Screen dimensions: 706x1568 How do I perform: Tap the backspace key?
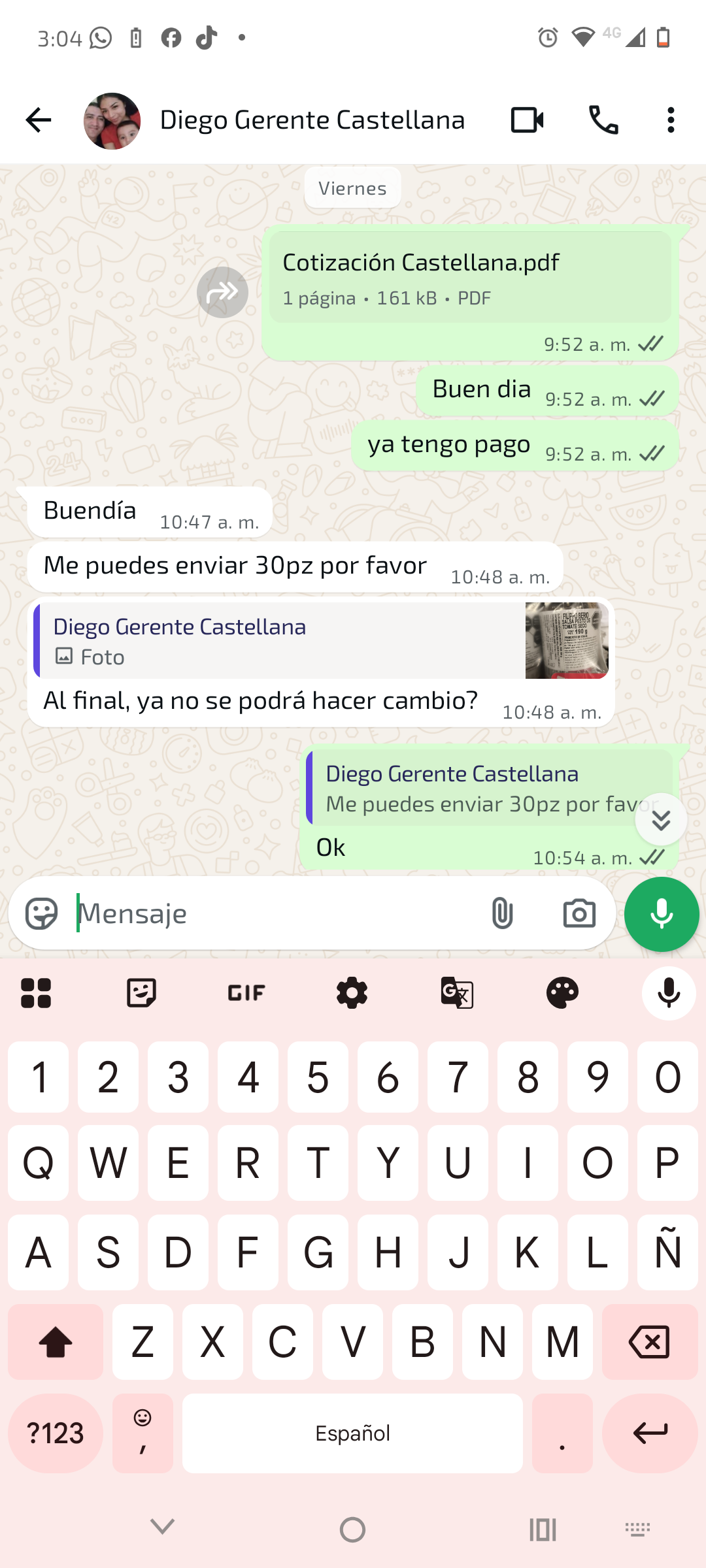tap(649, 1342)
